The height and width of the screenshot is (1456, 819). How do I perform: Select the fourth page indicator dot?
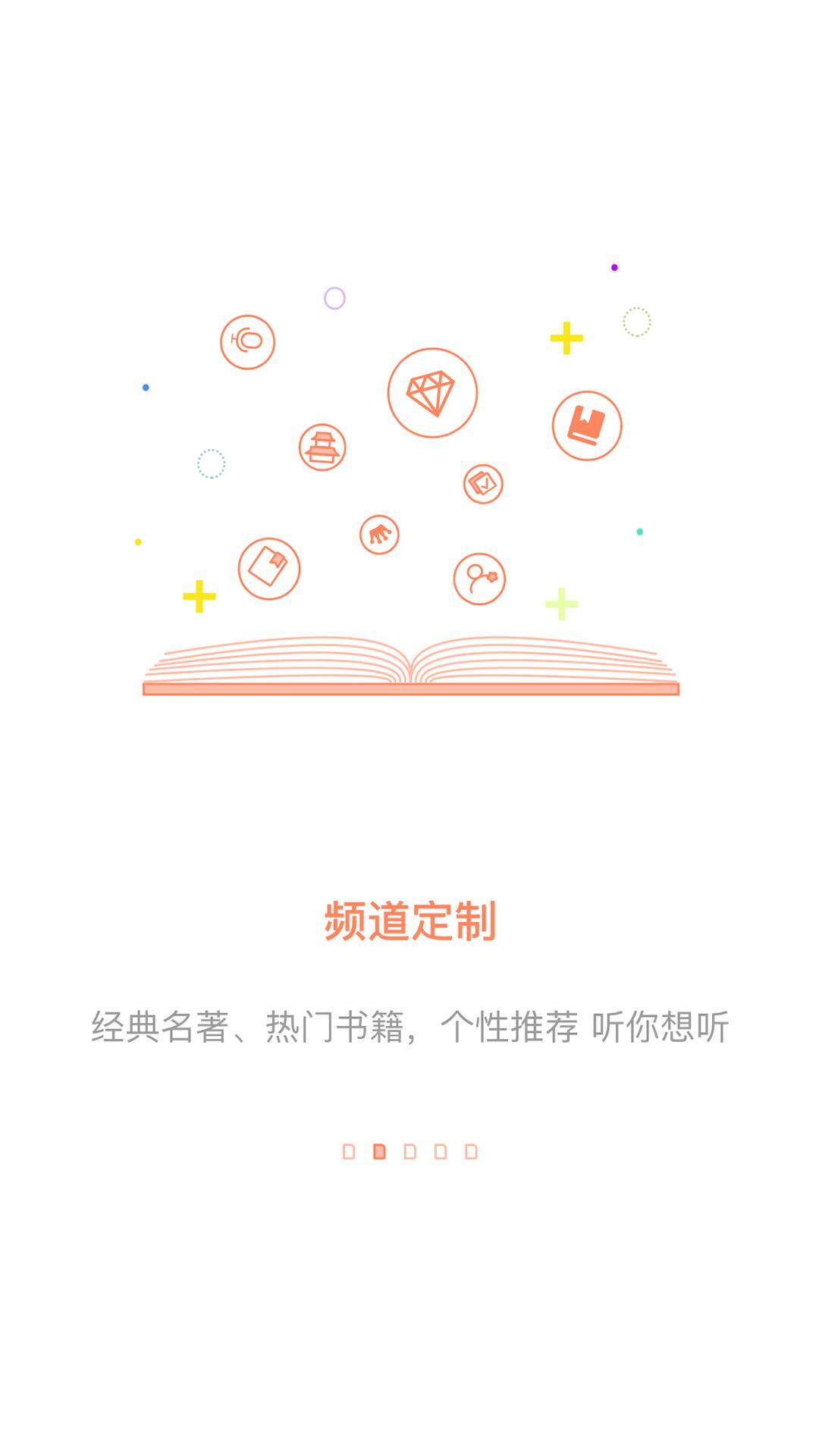point(441,1151)
